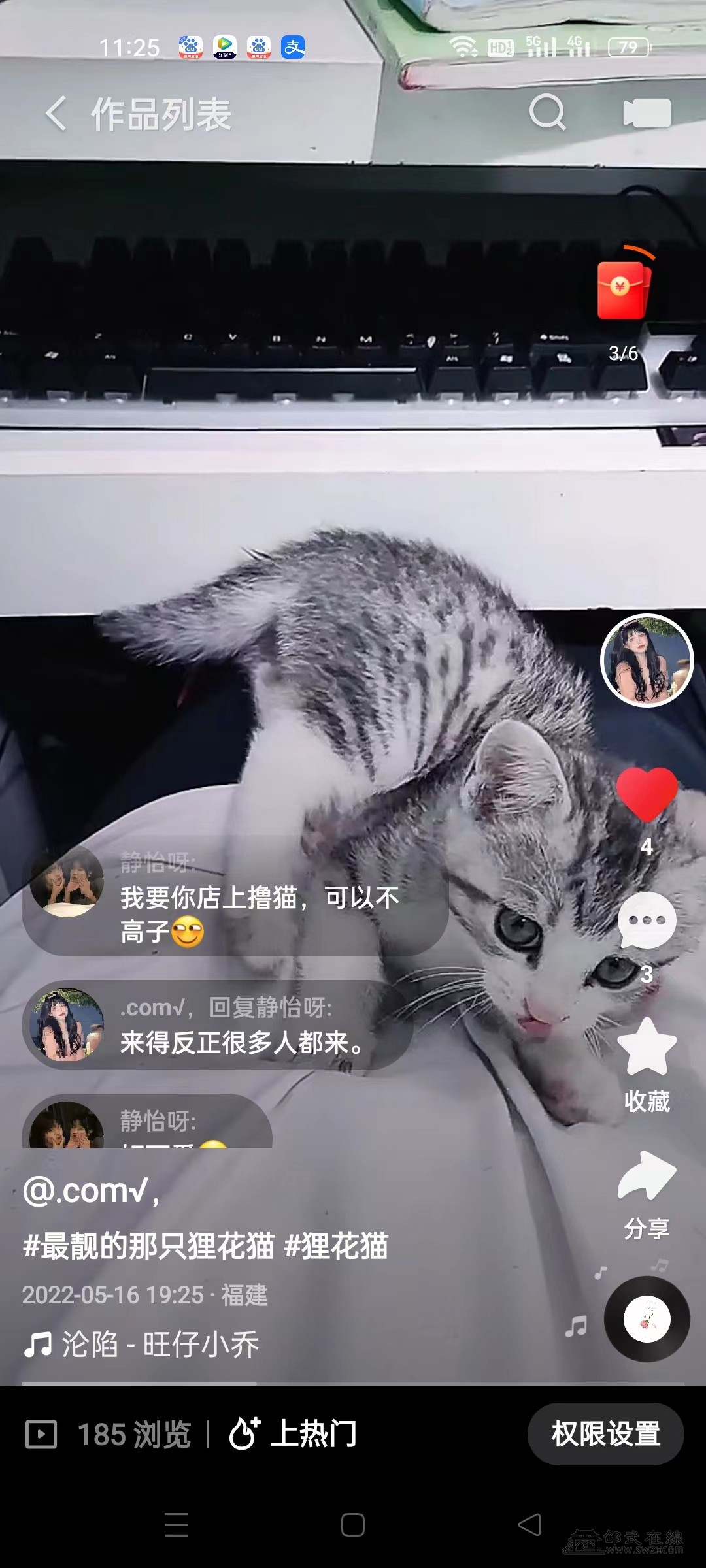
Task: Open the camera recording icon
Action: click(647, 114)
